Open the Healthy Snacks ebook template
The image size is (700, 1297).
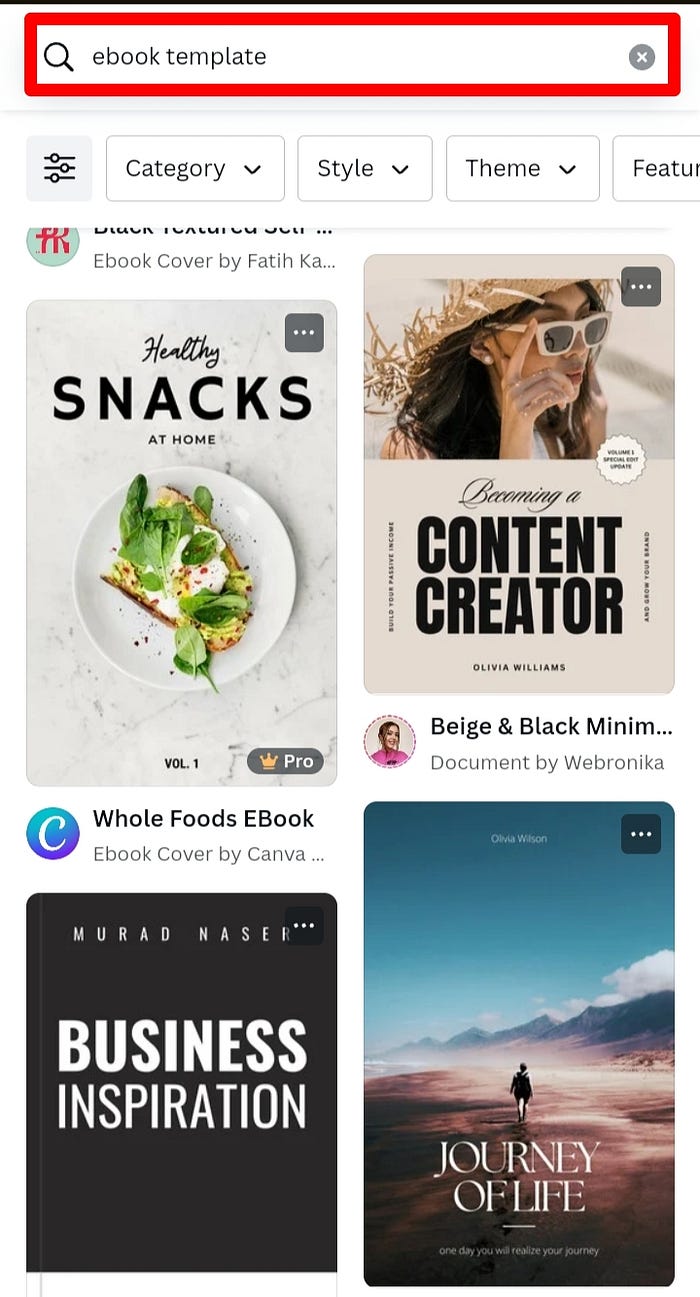(181, 560)
